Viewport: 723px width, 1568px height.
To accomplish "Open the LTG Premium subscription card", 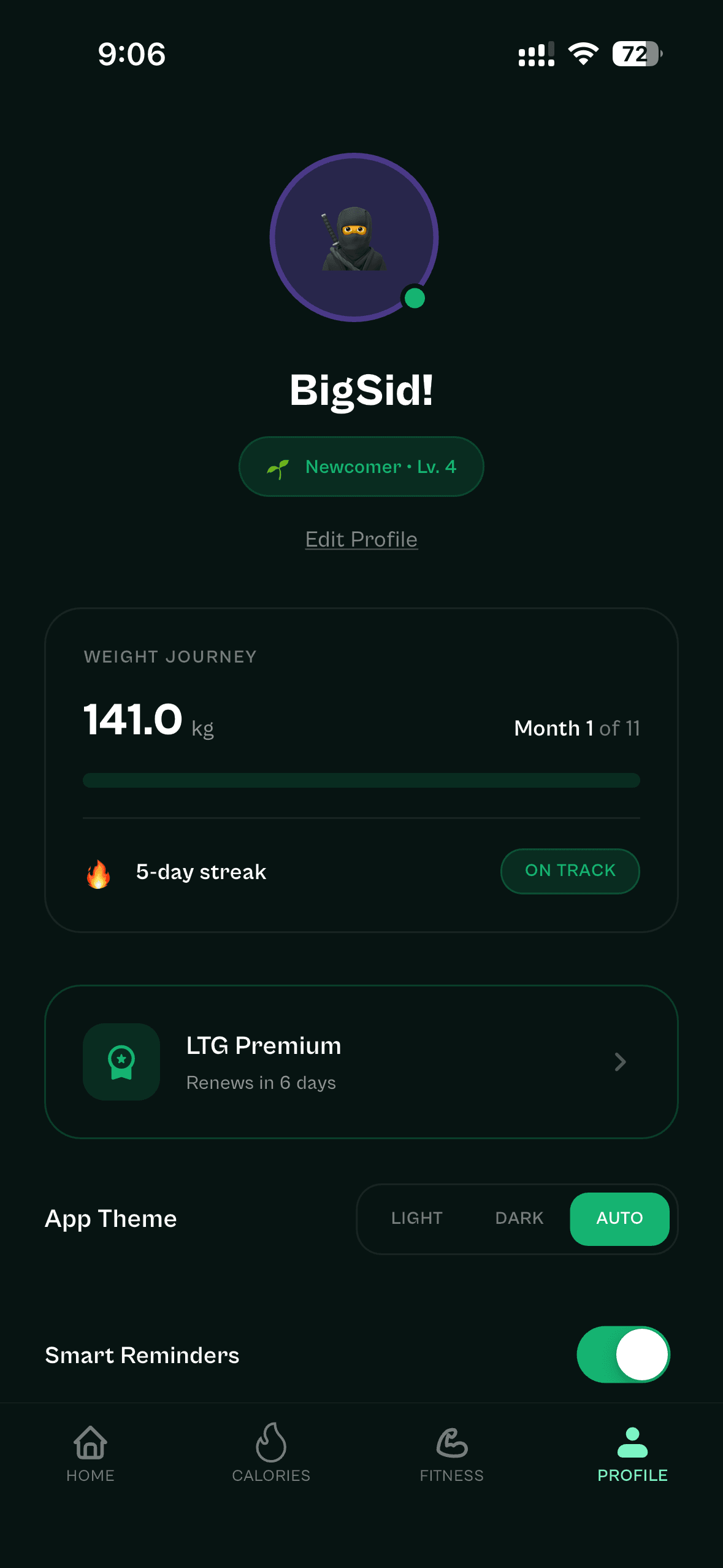I will click(x=361, y=1062).
